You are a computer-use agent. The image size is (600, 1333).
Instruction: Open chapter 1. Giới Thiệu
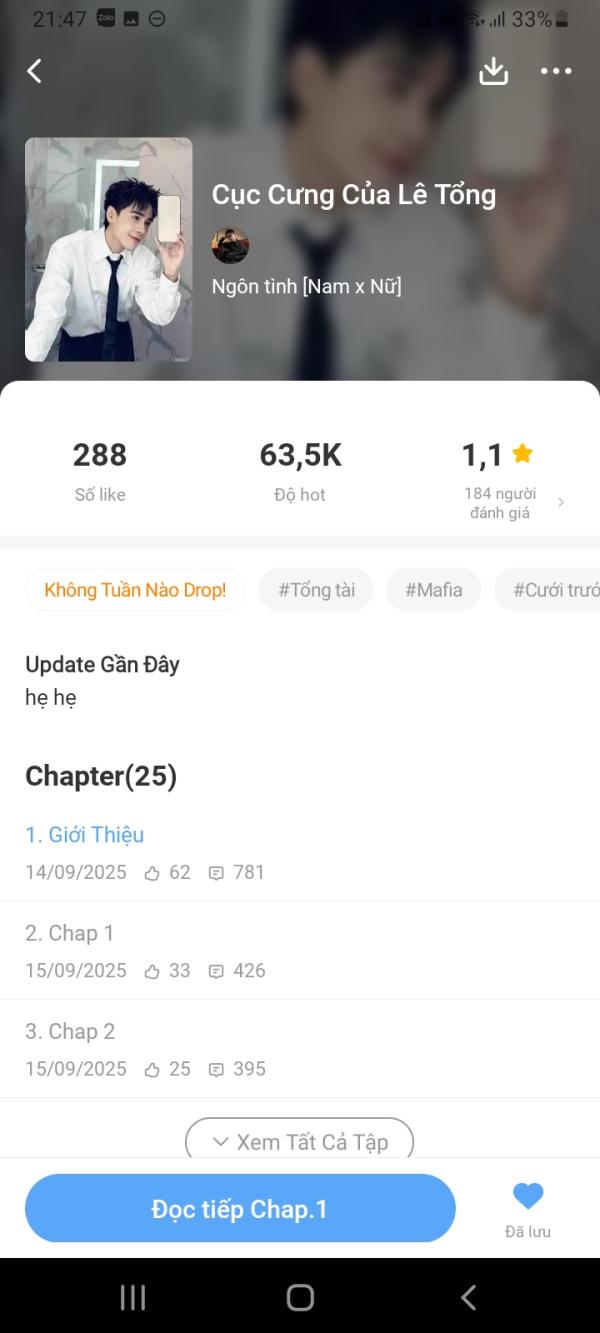coord(85,835)
